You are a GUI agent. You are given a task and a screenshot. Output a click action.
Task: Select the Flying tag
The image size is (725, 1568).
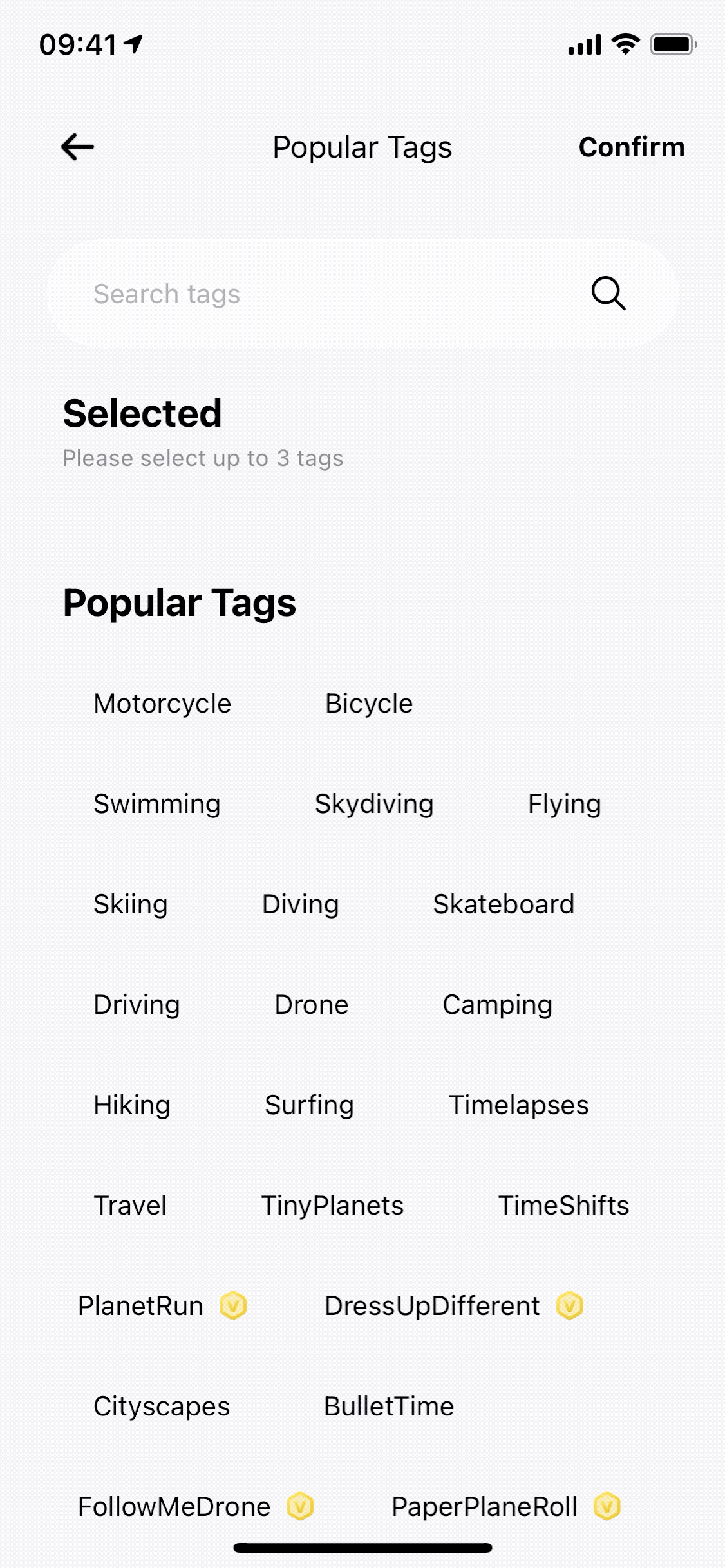coord(565,804)
